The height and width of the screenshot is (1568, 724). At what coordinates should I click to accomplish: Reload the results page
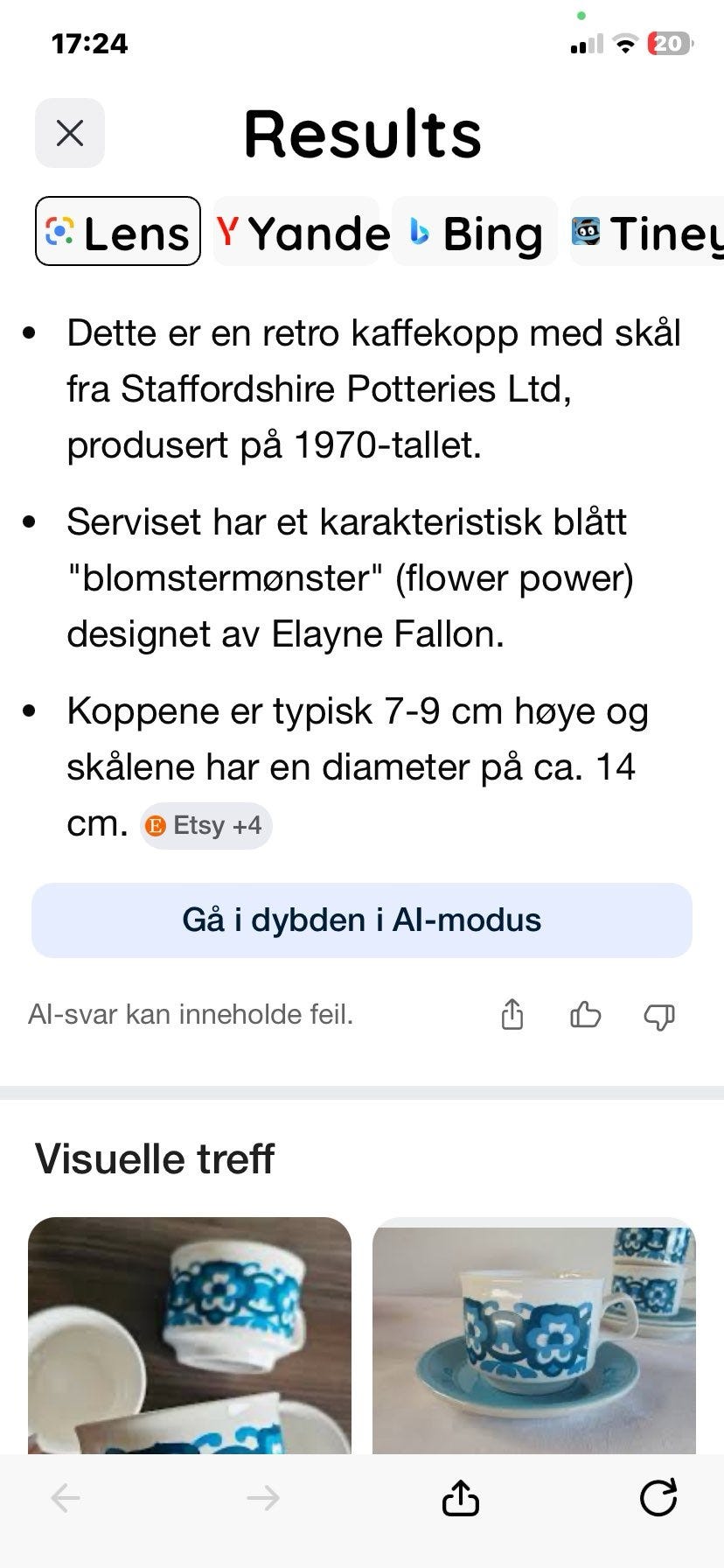point(658,1498)
